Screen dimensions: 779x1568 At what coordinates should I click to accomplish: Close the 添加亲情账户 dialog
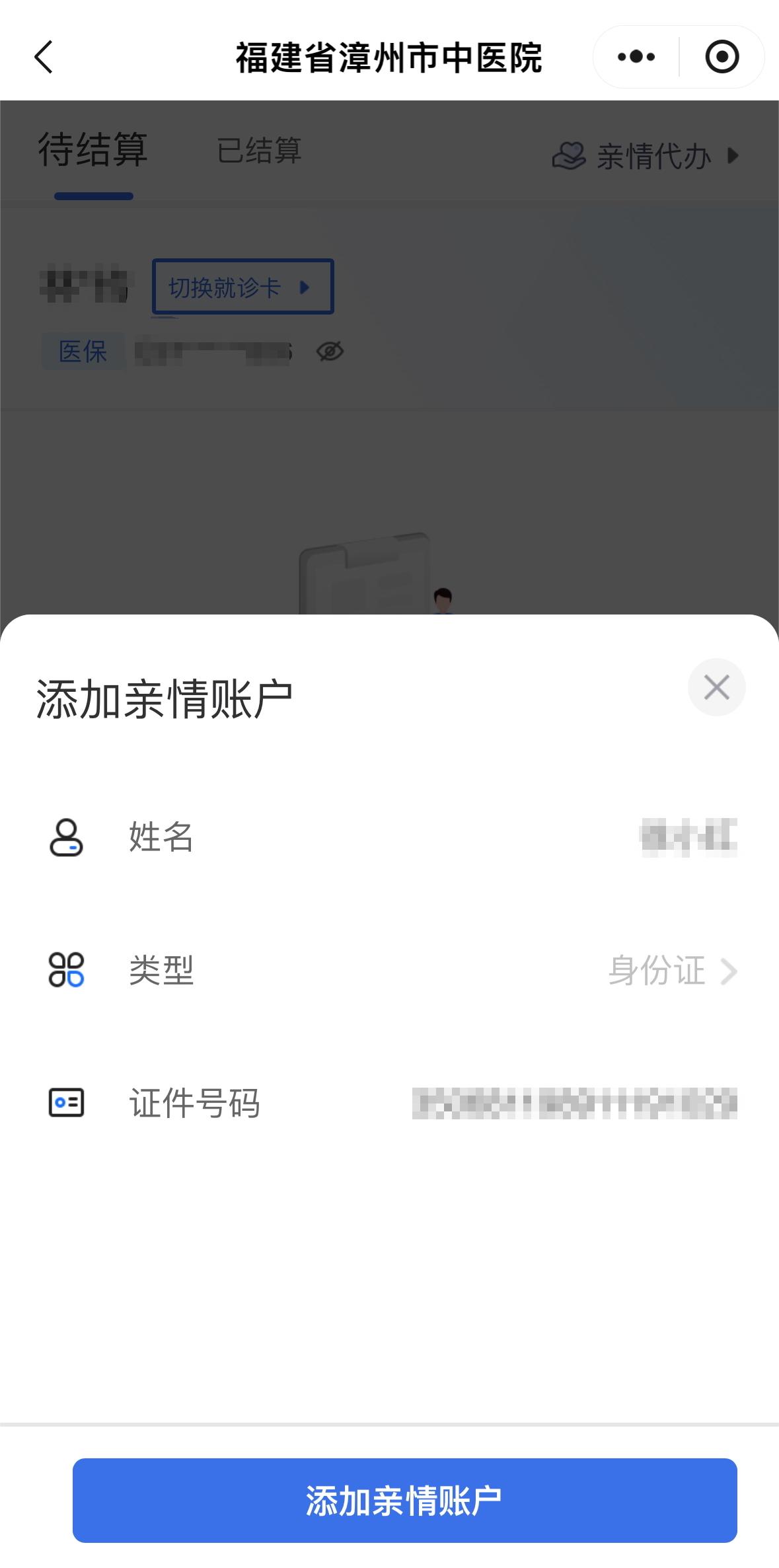point(716,687)
